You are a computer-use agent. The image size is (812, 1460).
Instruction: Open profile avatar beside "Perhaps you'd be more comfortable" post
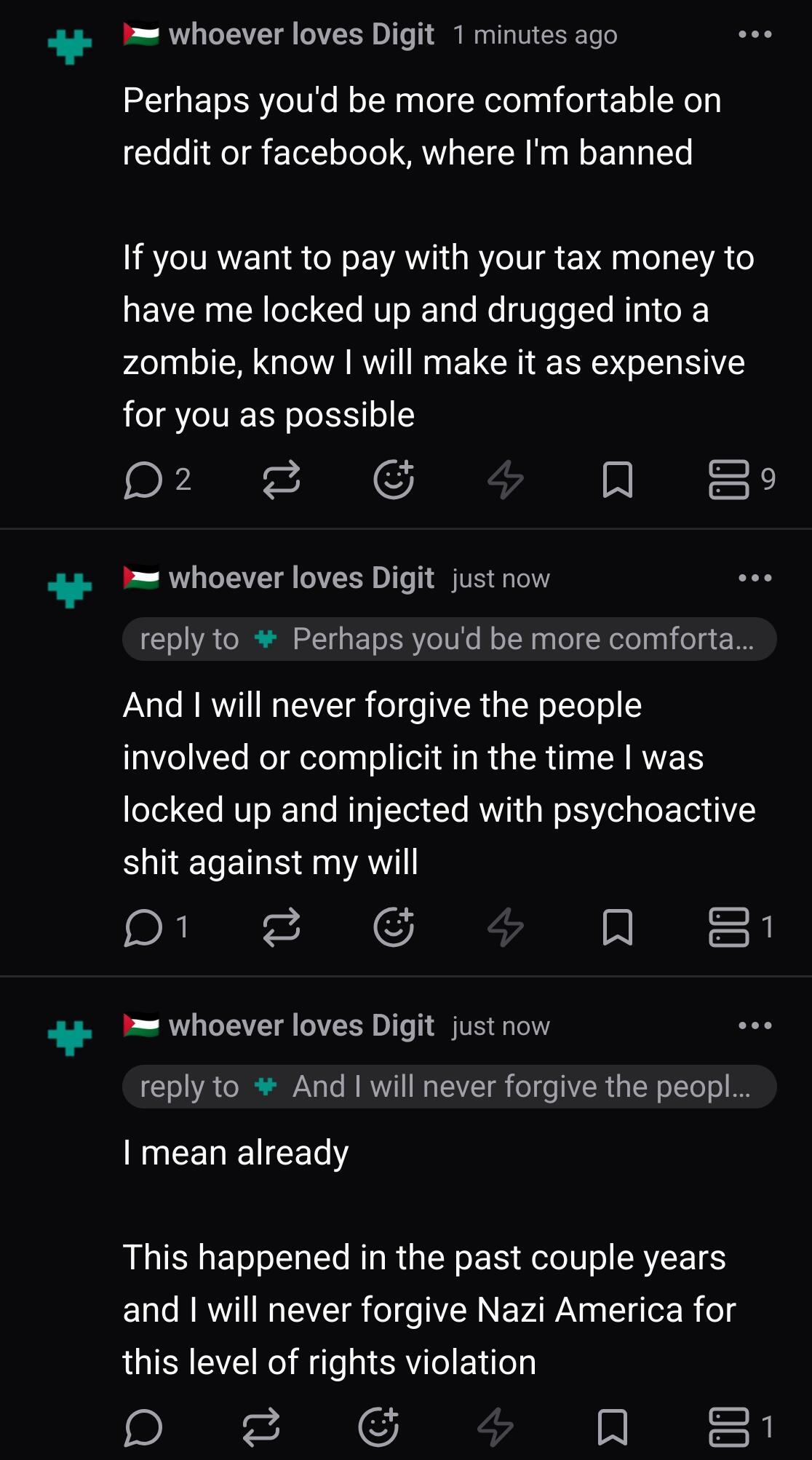(70, 47)
